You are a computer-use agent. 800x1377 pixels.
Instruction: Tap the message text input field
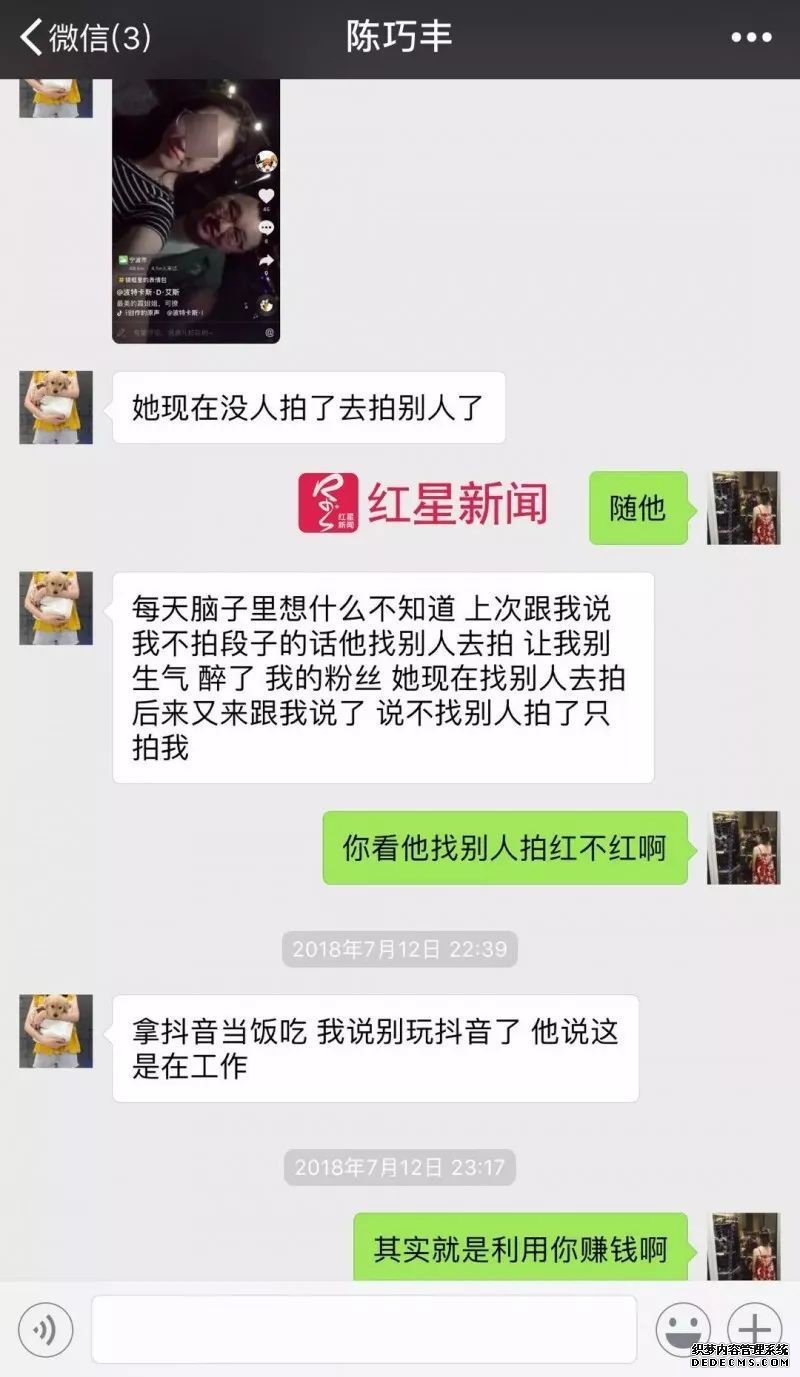[x=364, y=1329]
